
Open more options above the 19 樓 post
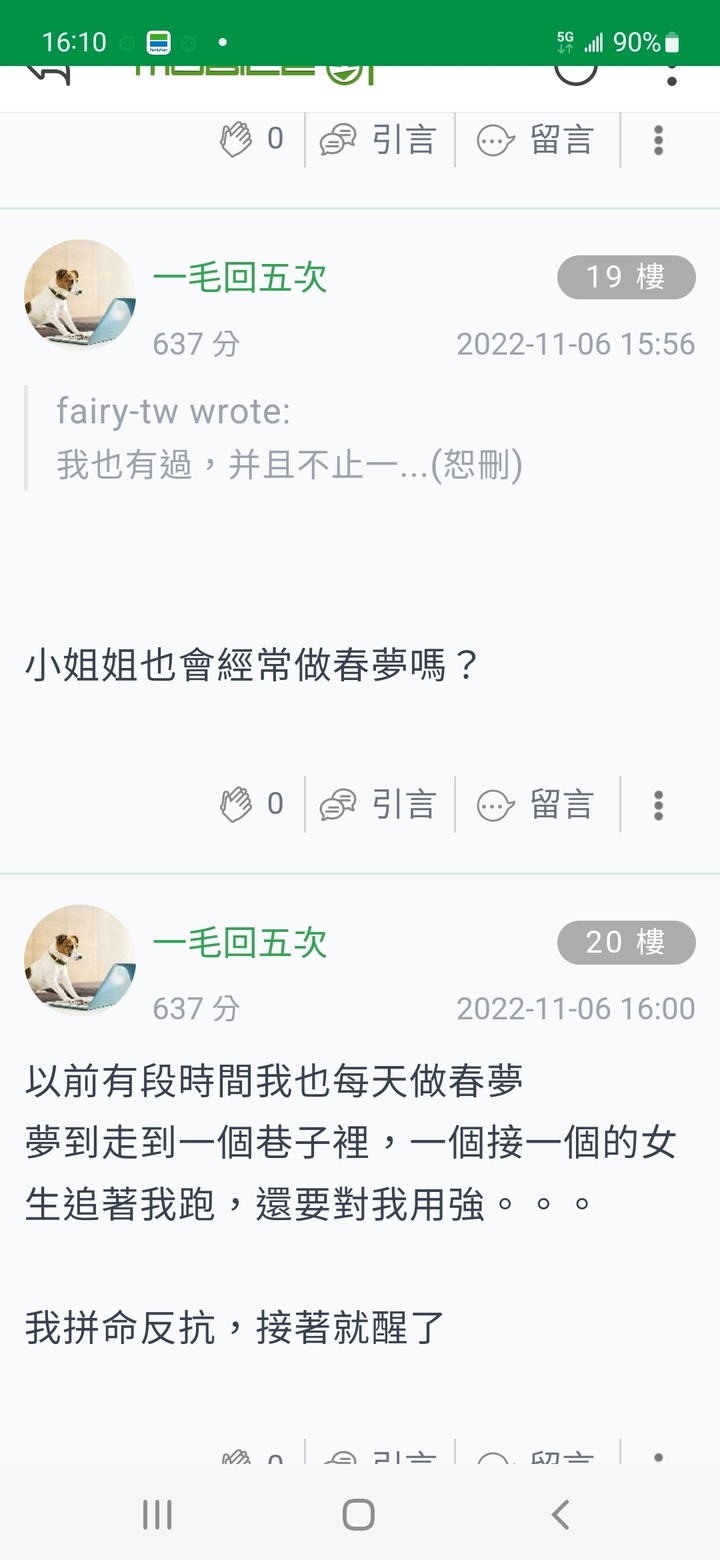(x=658, y=140)
